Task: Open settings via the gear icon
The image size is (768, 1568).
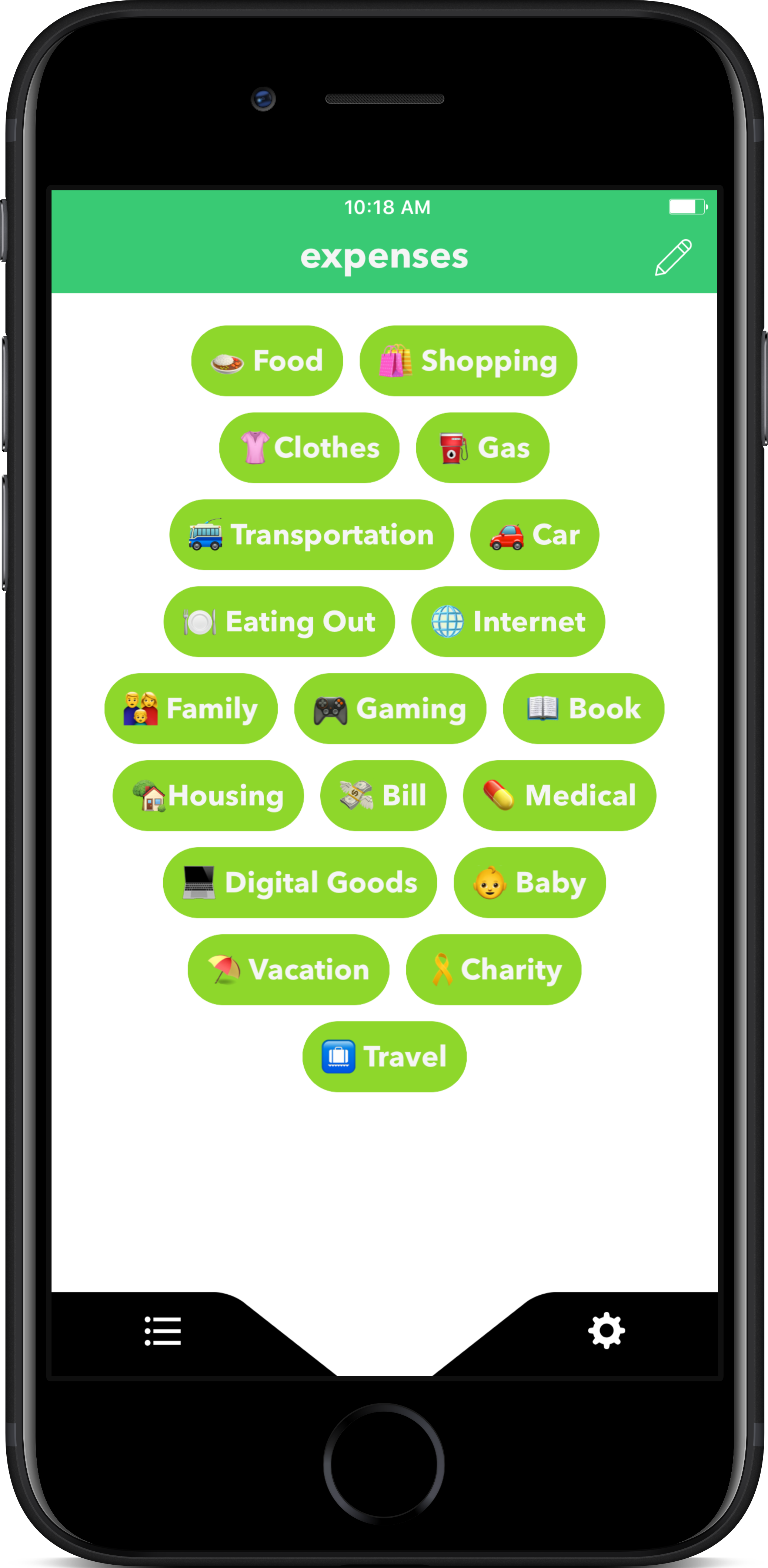Action: 606,1331
